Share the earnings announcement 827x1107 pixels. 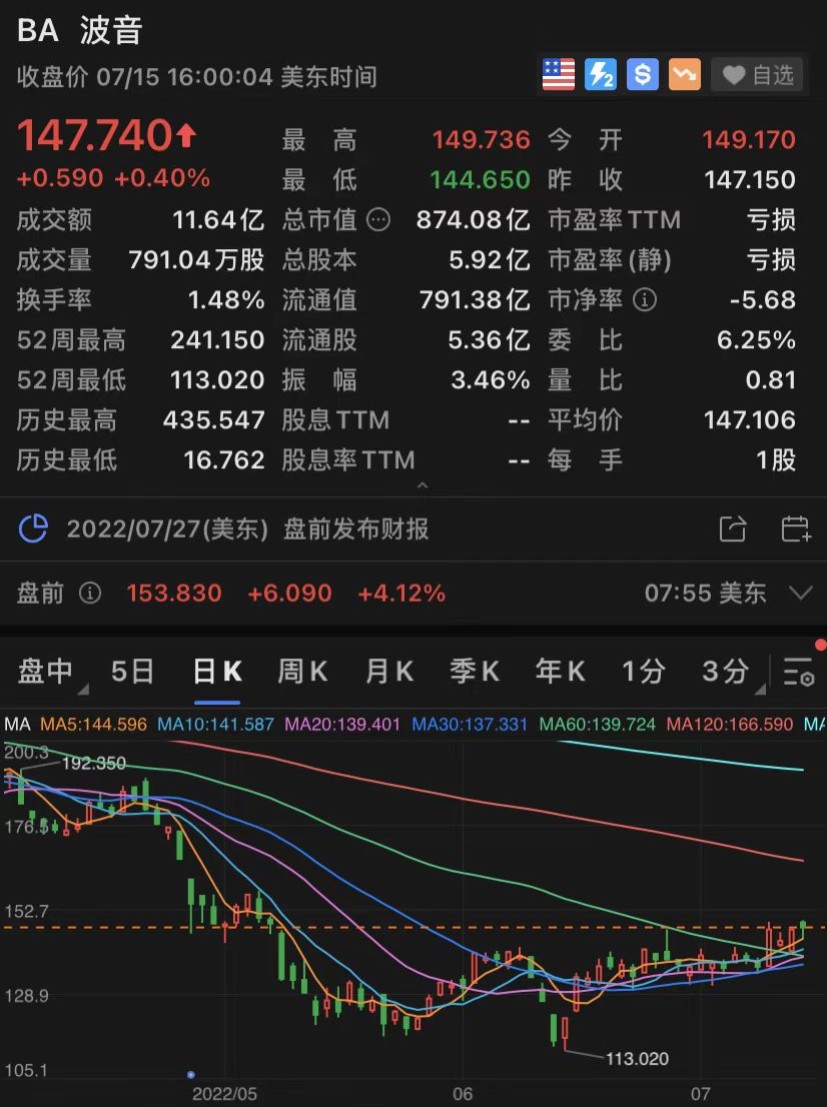coord(733,529)
